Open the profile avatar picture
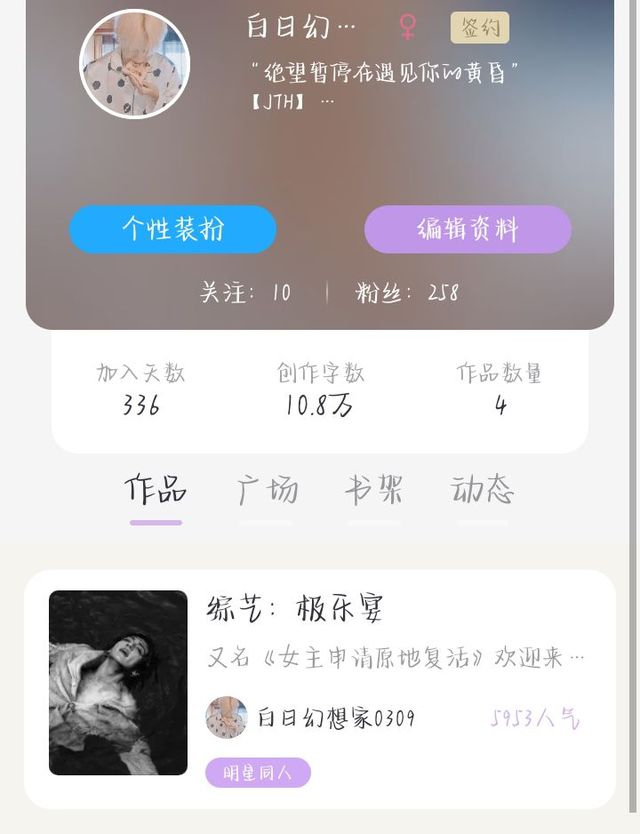This screenshot has height=834, width=640. click(134, 64)
